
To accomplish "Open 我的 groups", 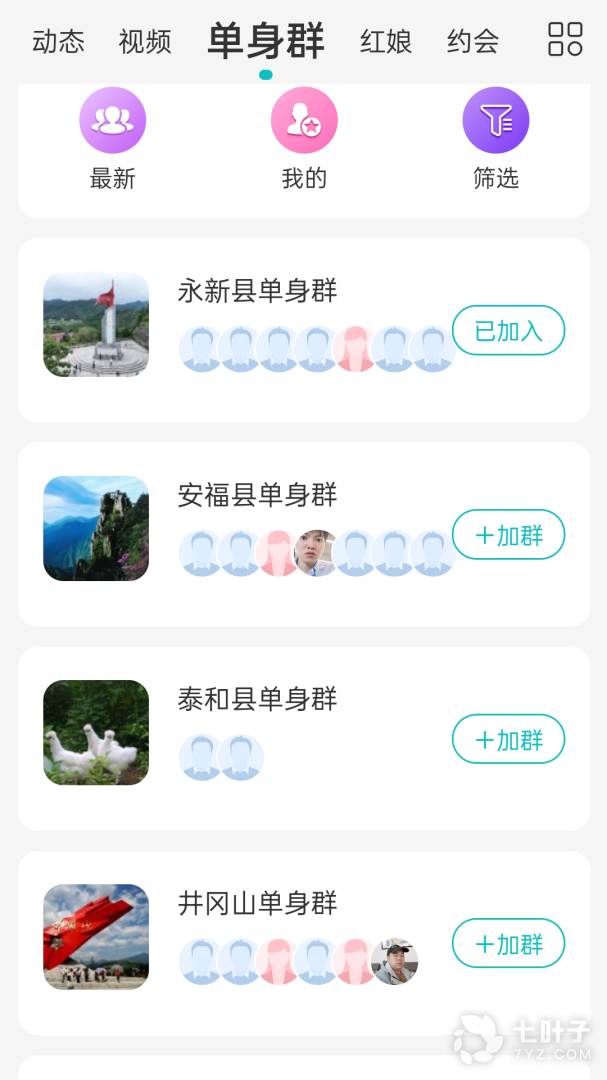I will pos(304,139).
